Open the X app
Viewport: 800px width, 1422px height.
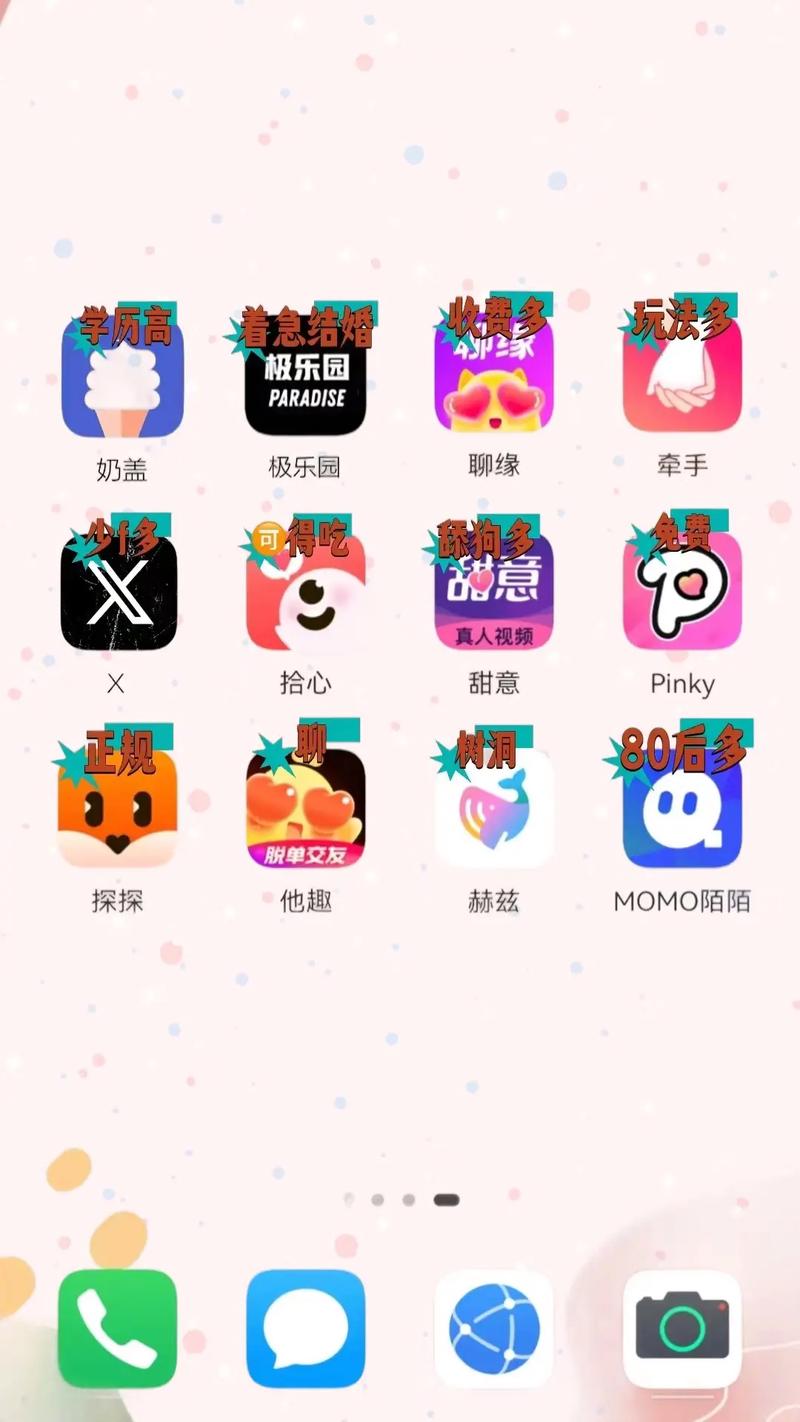[x=118, y=592]
